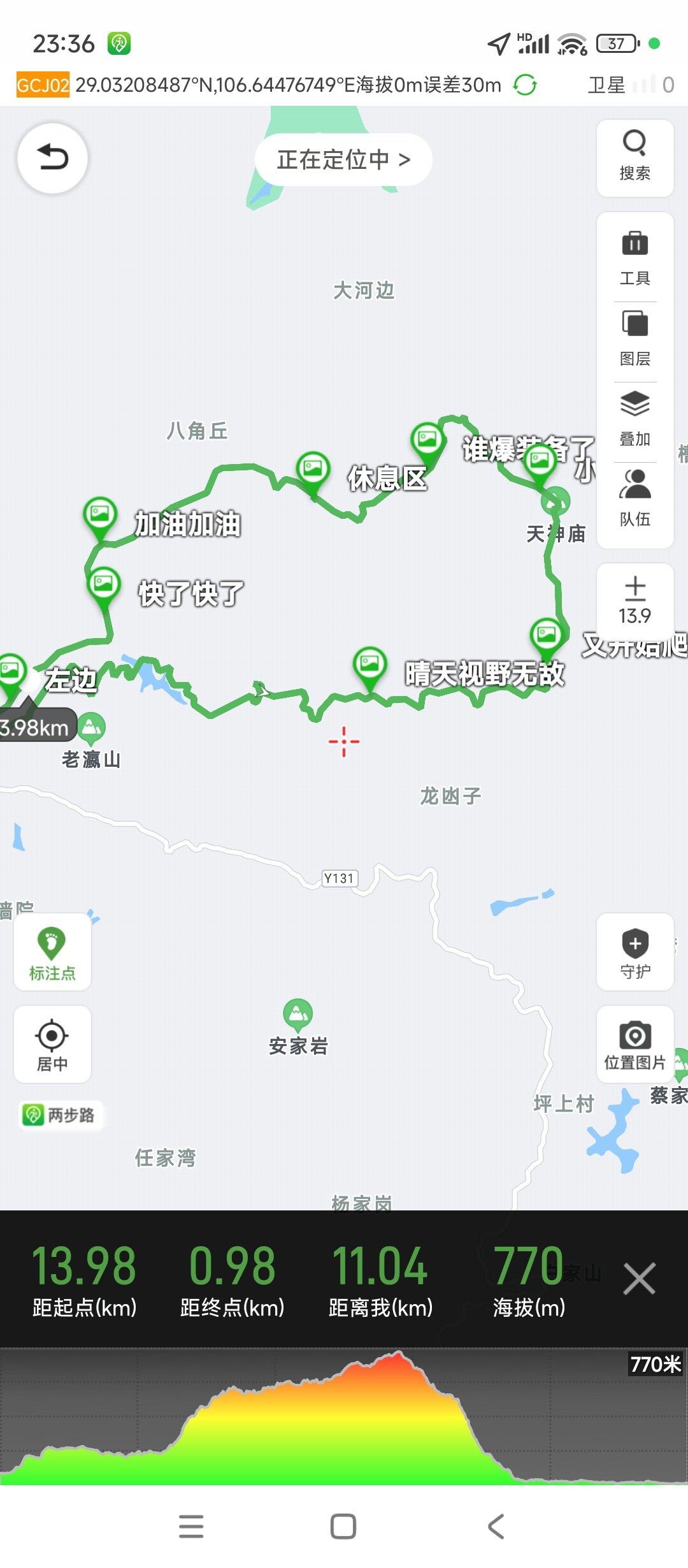
Task: Add a 标注点 waypoint marker
Action: 52,952
